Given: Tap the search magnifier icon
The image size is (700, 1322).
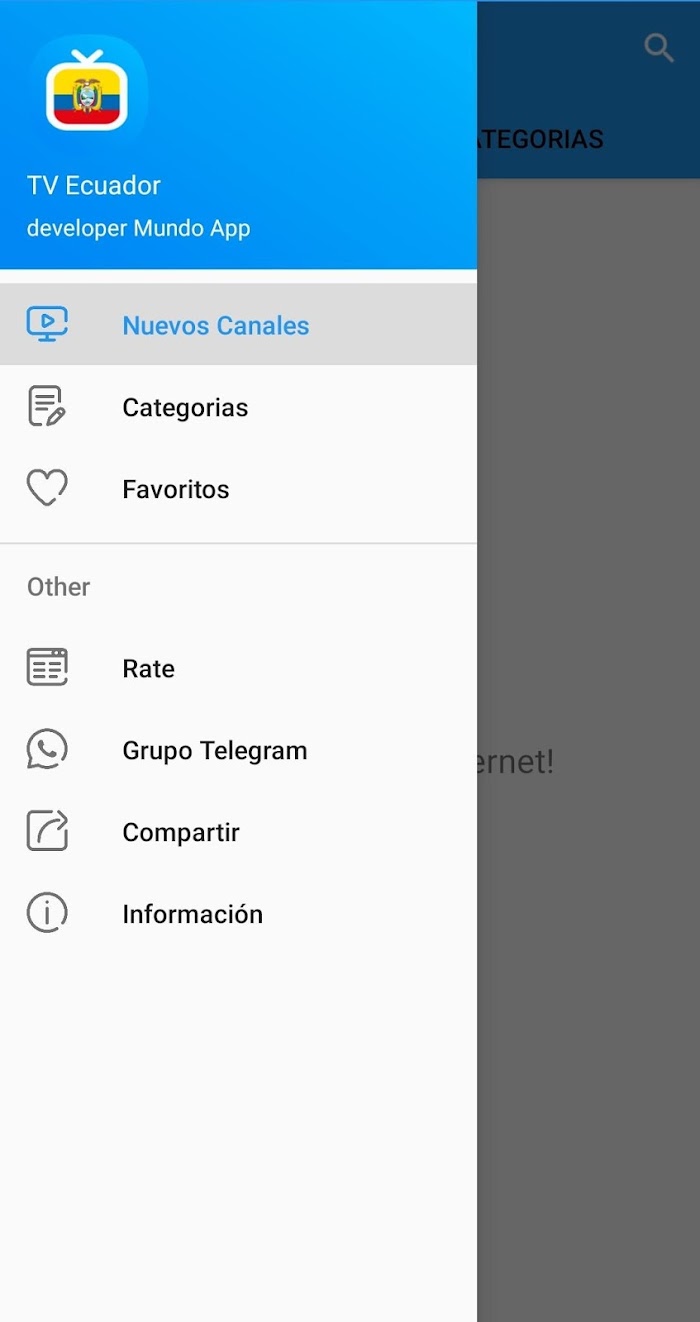Looking at the screenshot, I should (658, 47).
